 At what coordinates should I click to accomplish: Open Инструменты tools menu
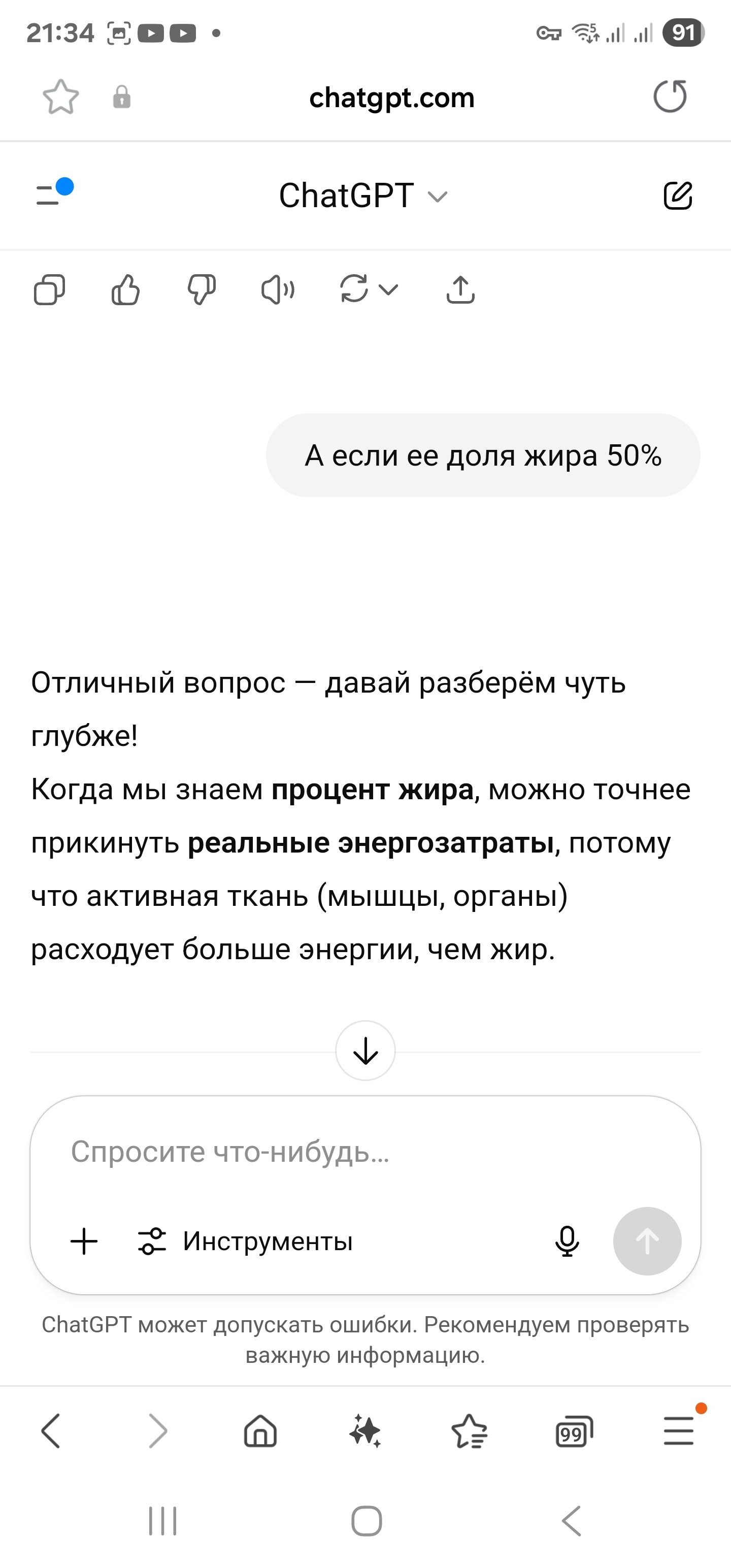246,1241
